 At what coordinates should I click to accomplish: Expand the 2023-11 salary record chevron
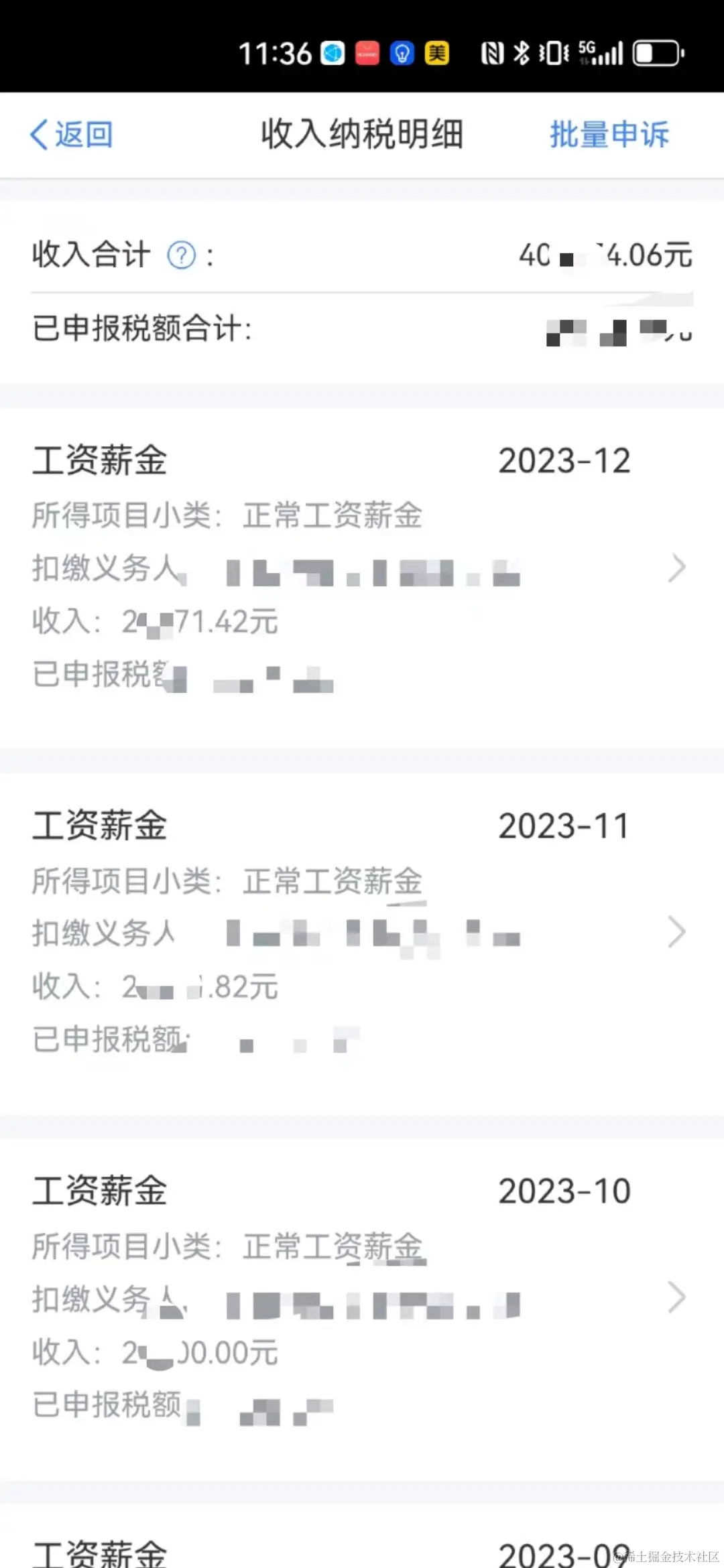click(x=677, y=933)
